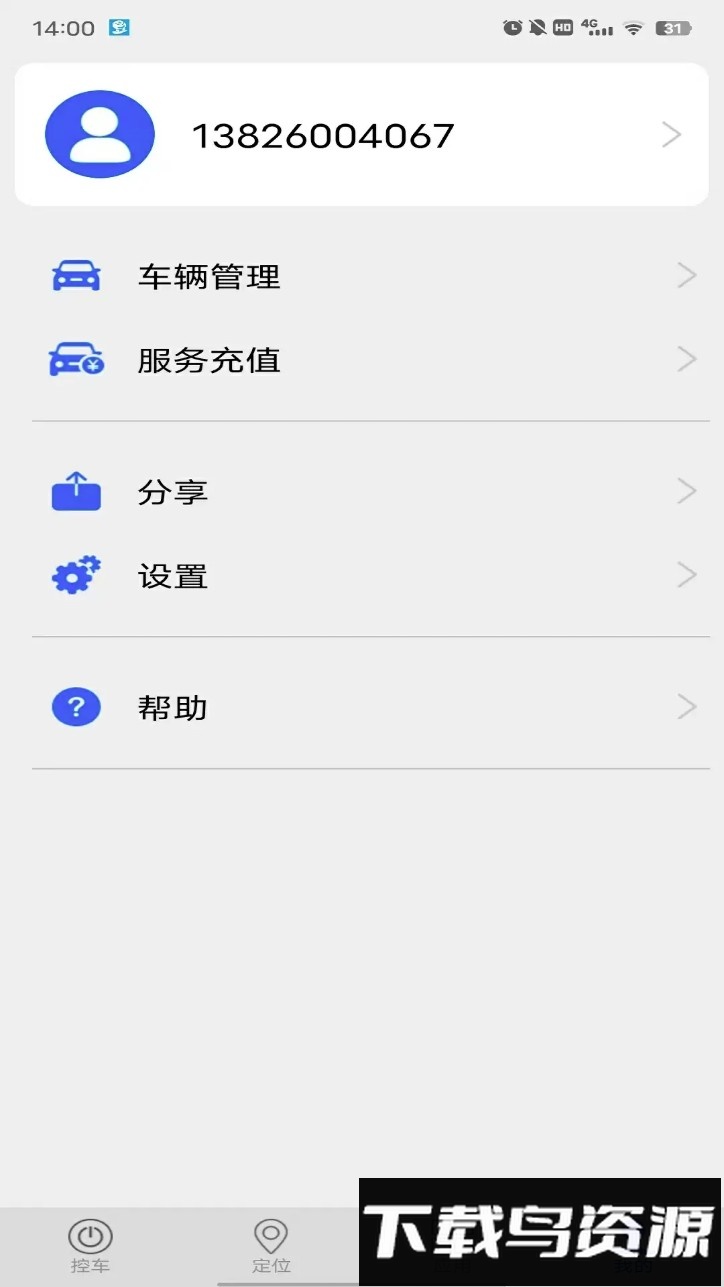The image size is (724, 1287).
Task: Switch to the 定位 tab
Action: coord(269,1245)
